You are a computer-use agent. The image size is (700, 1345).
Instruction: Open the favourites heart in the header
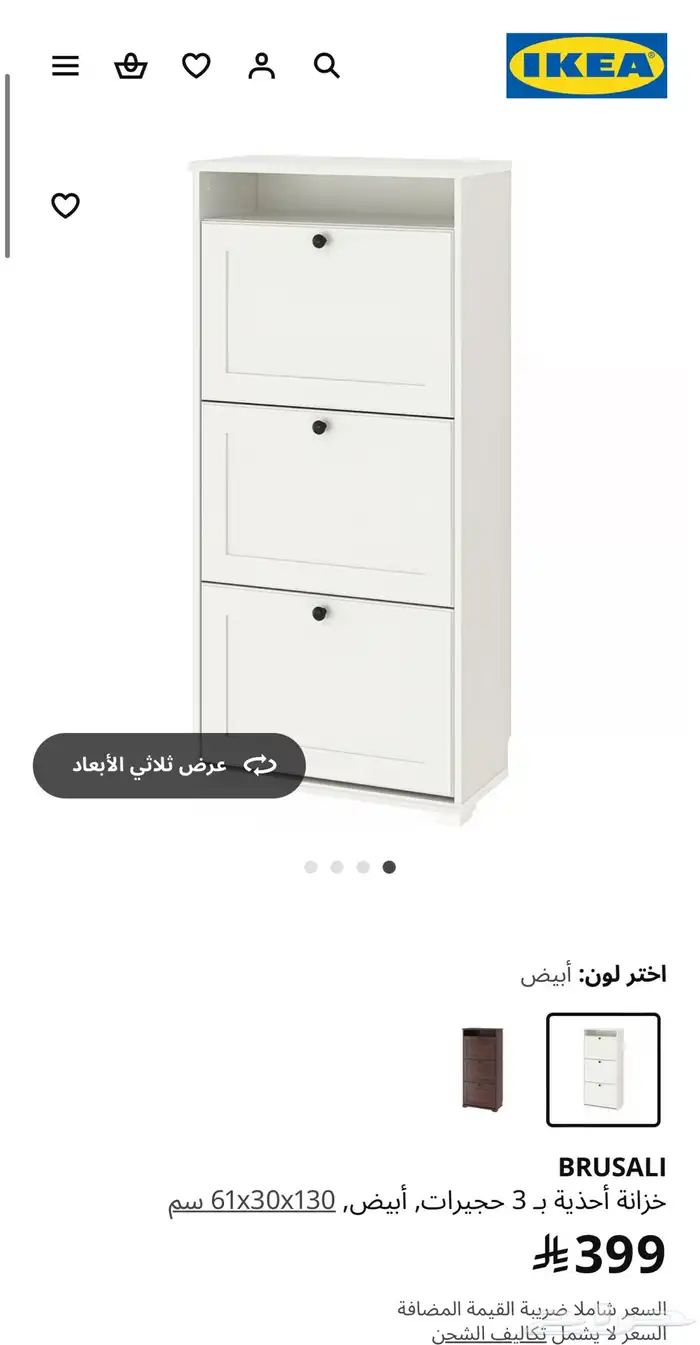tap(196, 66)
